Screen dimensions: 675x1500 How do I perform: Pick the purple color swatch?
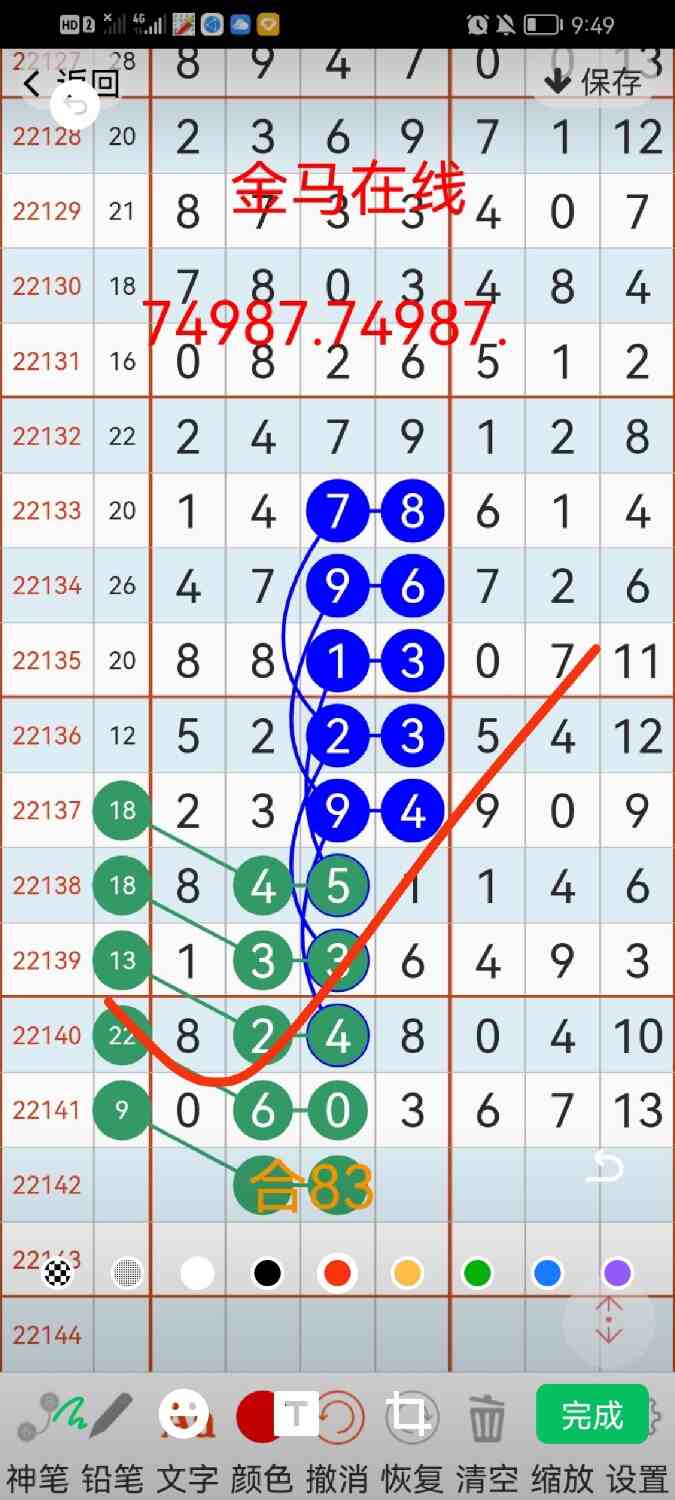[x=617, y=1273]
